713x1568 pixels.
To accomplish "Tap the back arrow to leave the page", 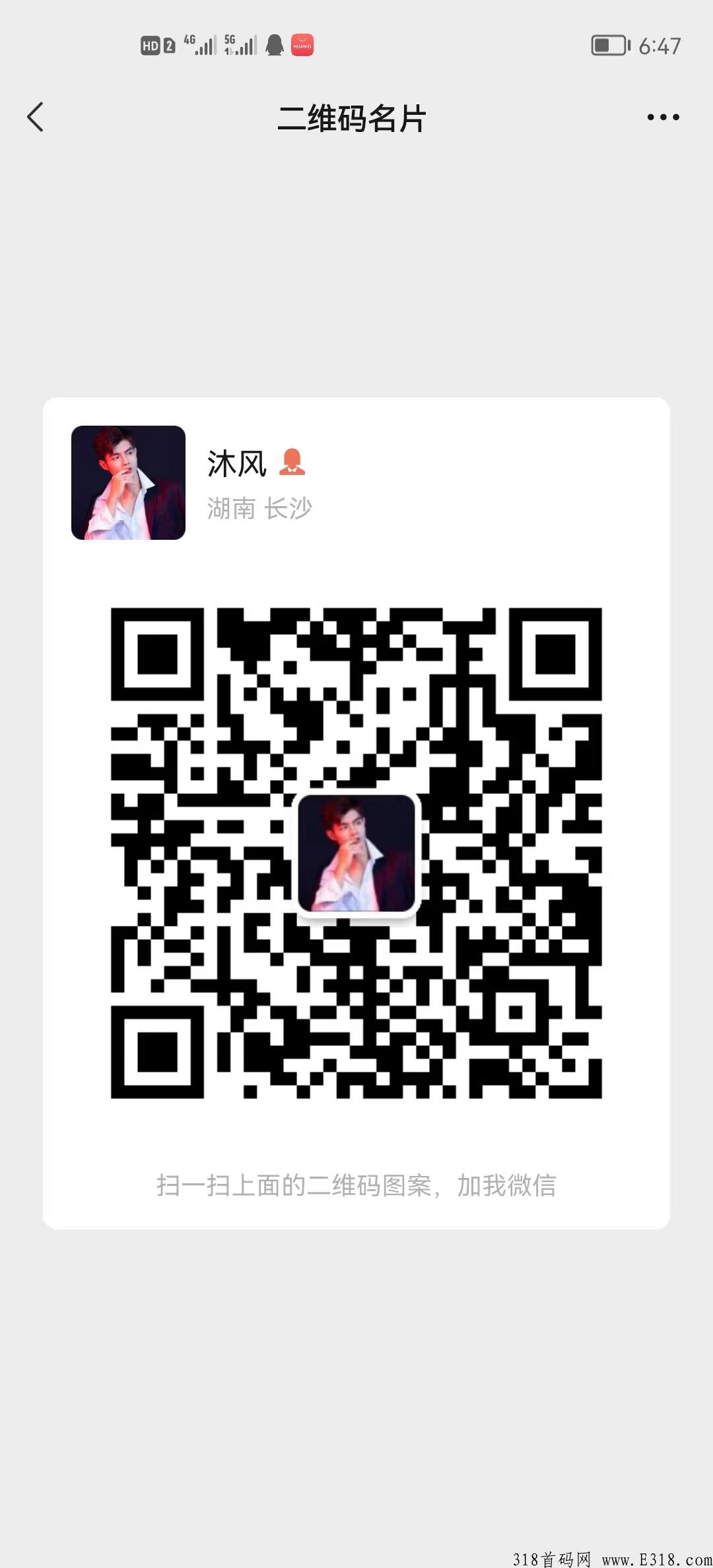I will pyautogui.click(x=36, y=117).
